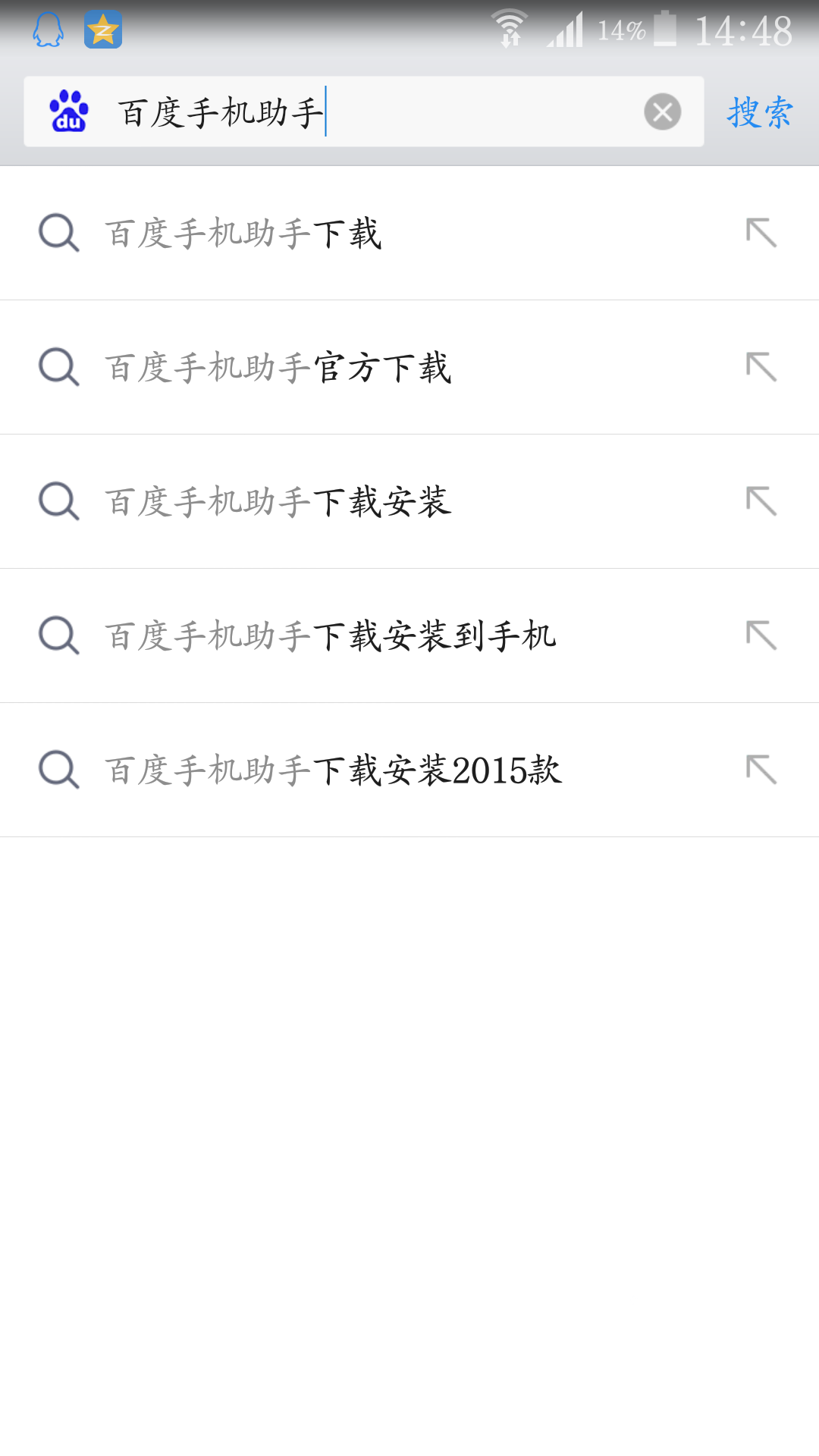This screenshot has width=819, height=1456.
Task: Select suggestion 百度手机助手官方下载
Action: (x=409, y=367)
